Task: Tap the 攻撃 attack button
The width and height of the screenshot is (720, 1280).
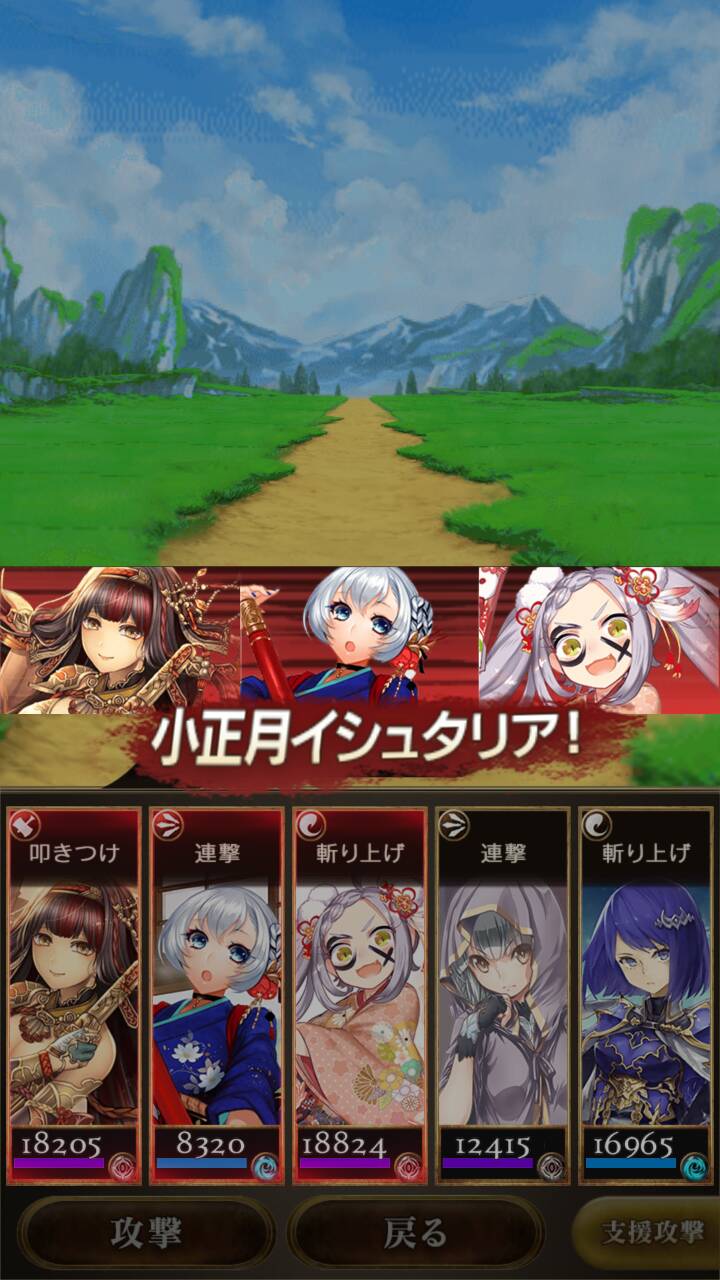Action: click(x=146, y=1233)
